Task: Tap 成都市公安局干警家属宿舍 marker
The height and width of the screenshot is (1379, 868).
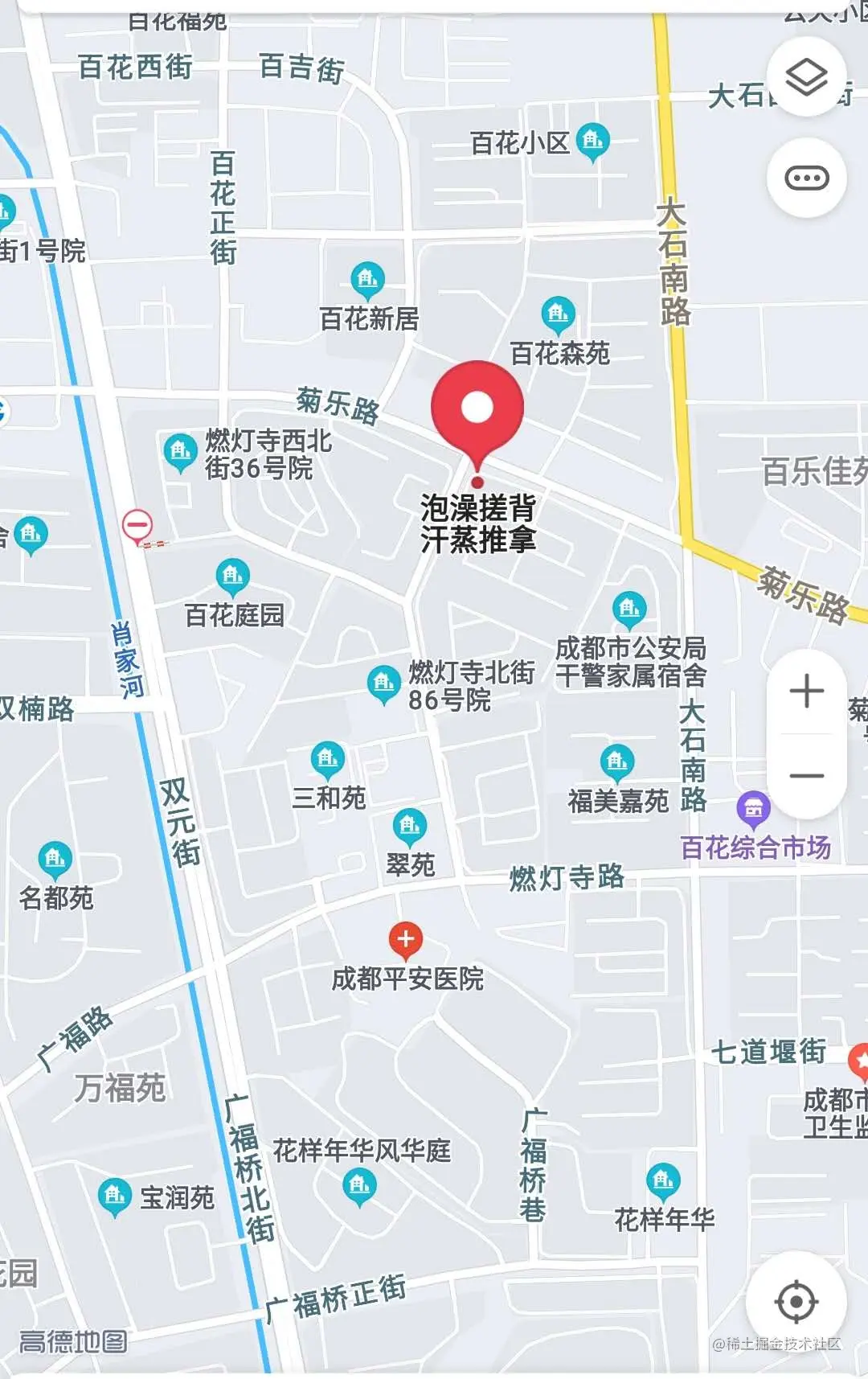Action: tap(629, 609)
